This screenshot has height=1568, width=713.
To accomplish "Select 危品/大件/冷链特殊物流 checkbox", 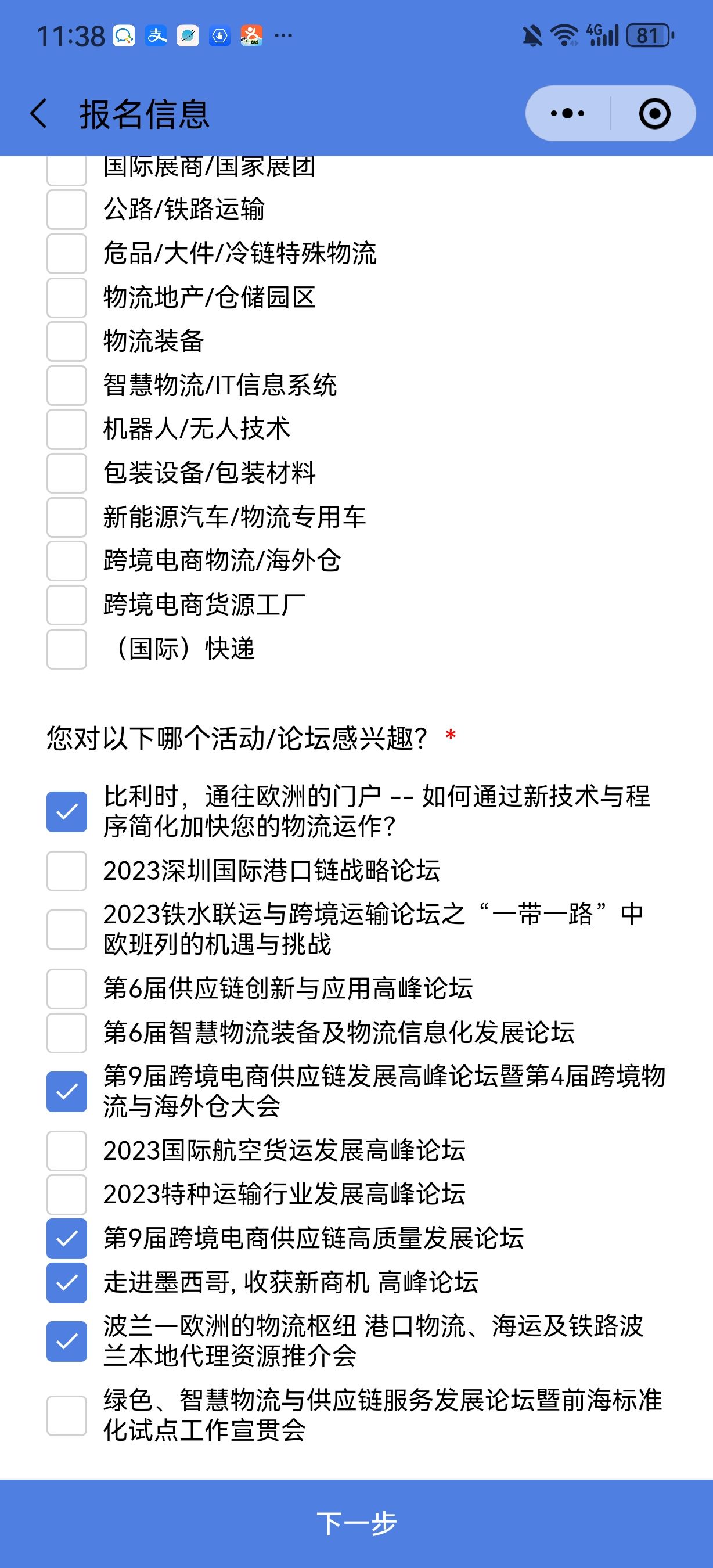I will (67, 253).
